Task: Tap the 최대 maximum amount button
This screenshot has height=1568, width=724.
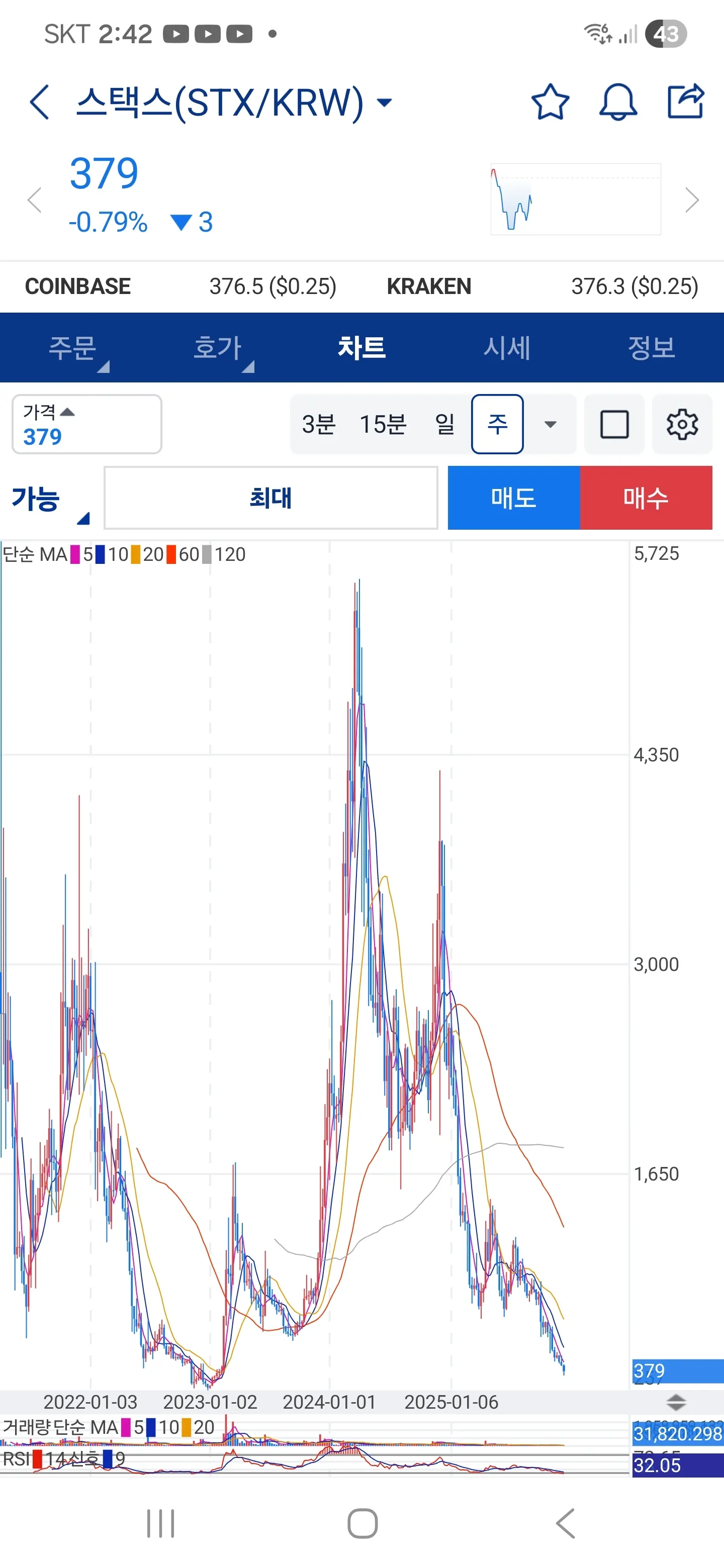Action: click(270, 498)
